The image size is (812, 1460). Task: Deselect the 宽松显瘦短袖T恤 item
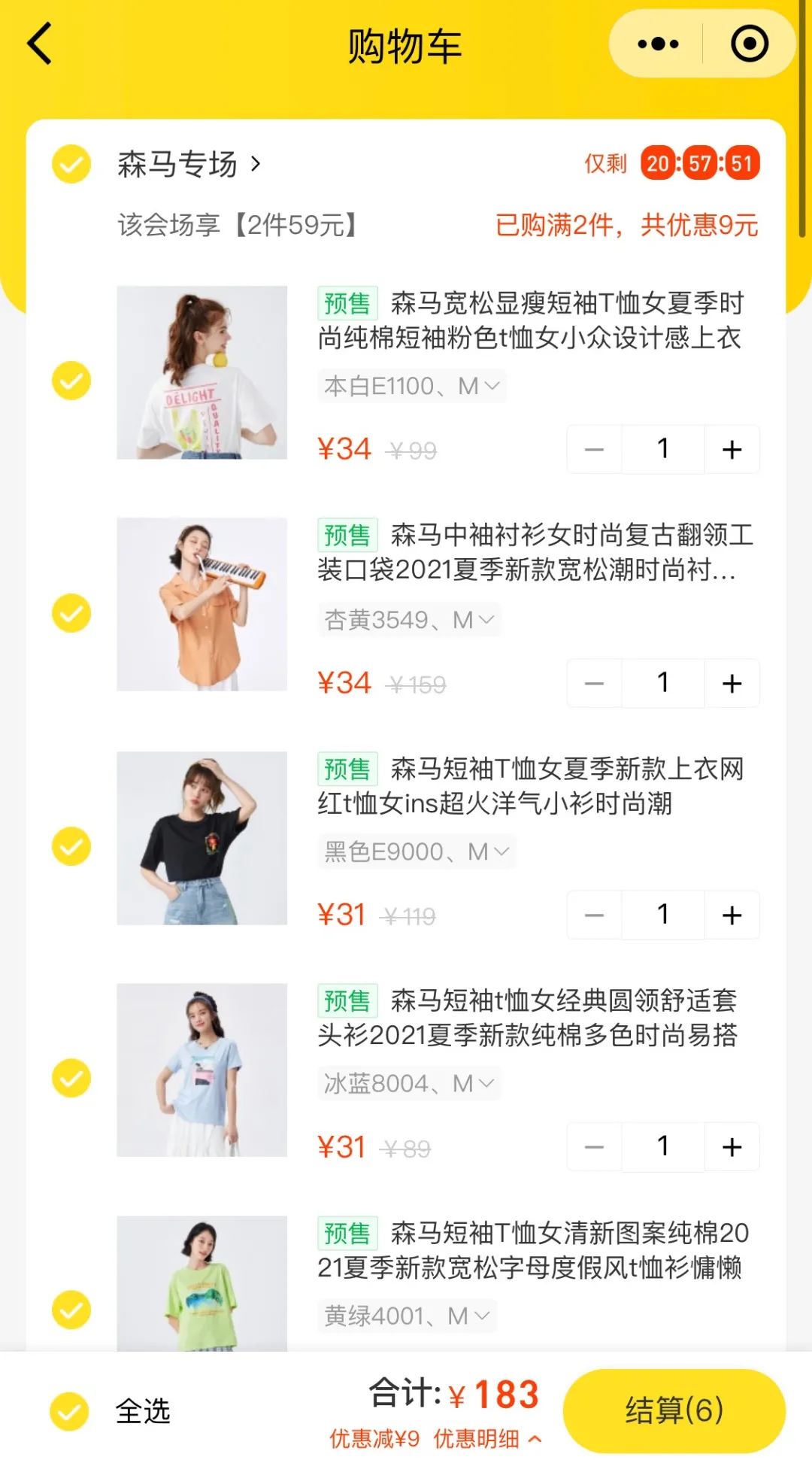click(71, 381)
